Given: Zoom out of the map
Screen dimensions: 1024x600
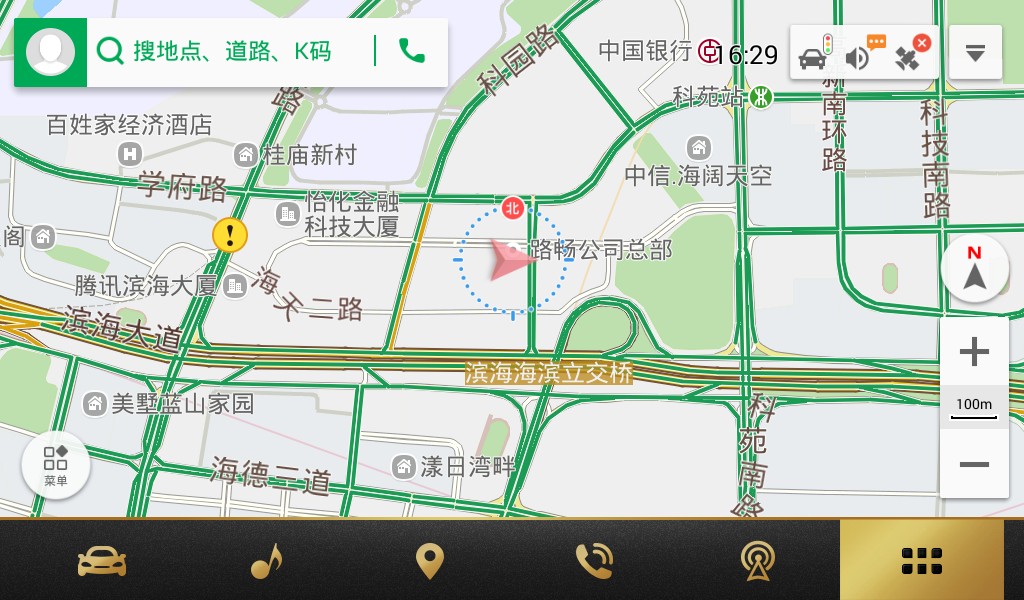Looking at the screenshot, I should pos(974,464).
